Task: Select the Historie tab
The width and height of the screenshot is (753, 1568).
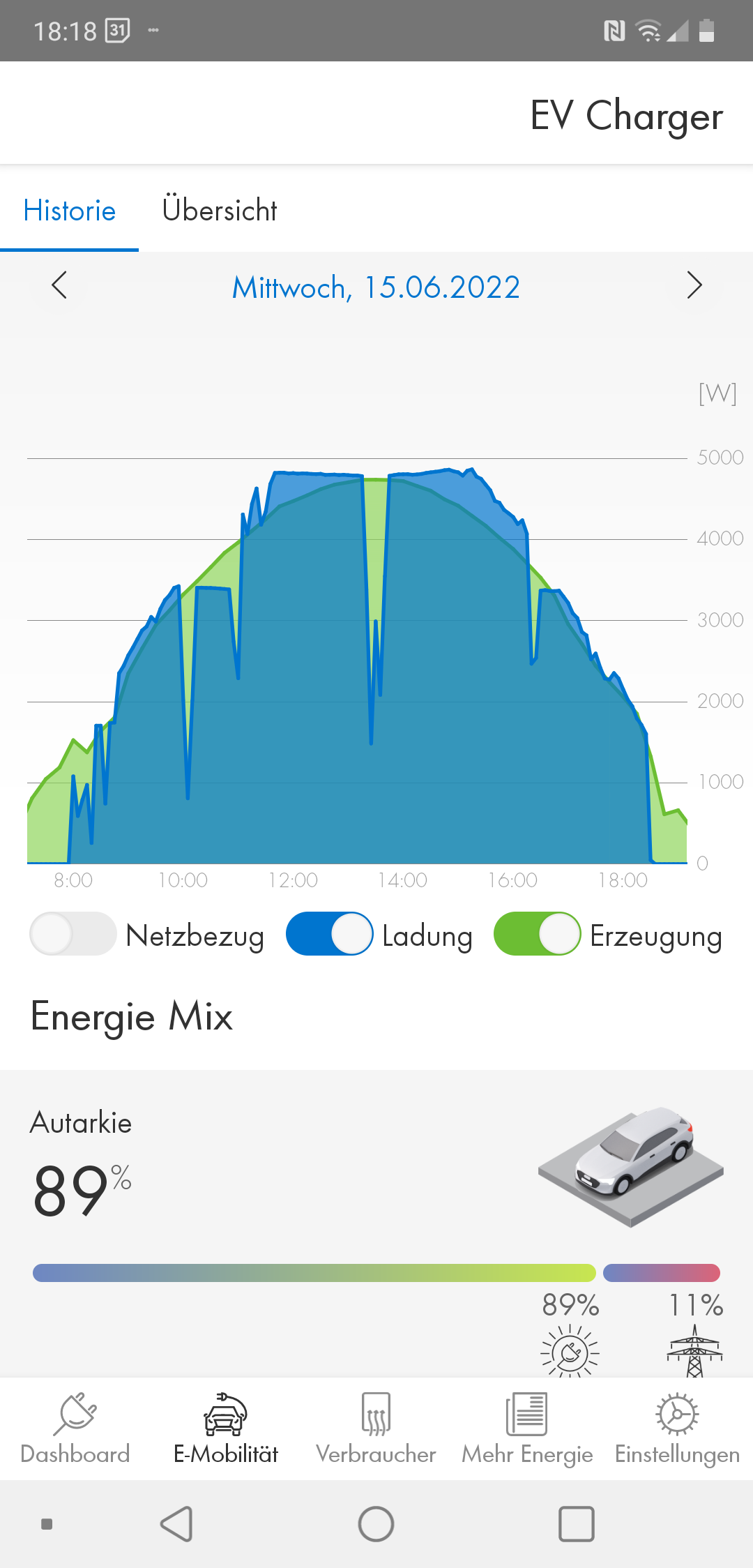Action: (70, 210)
